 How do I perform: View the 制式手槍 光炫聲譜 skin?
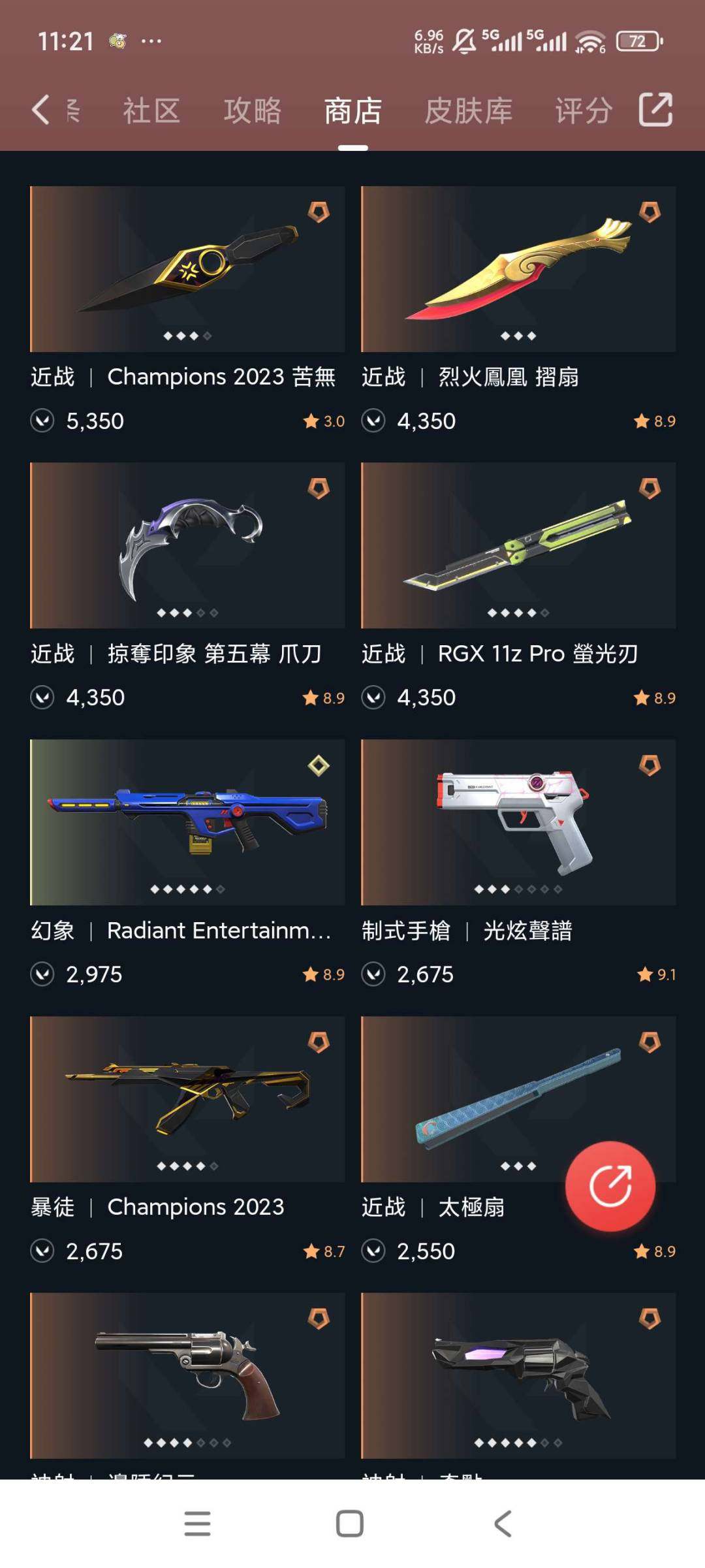(518, 822)
